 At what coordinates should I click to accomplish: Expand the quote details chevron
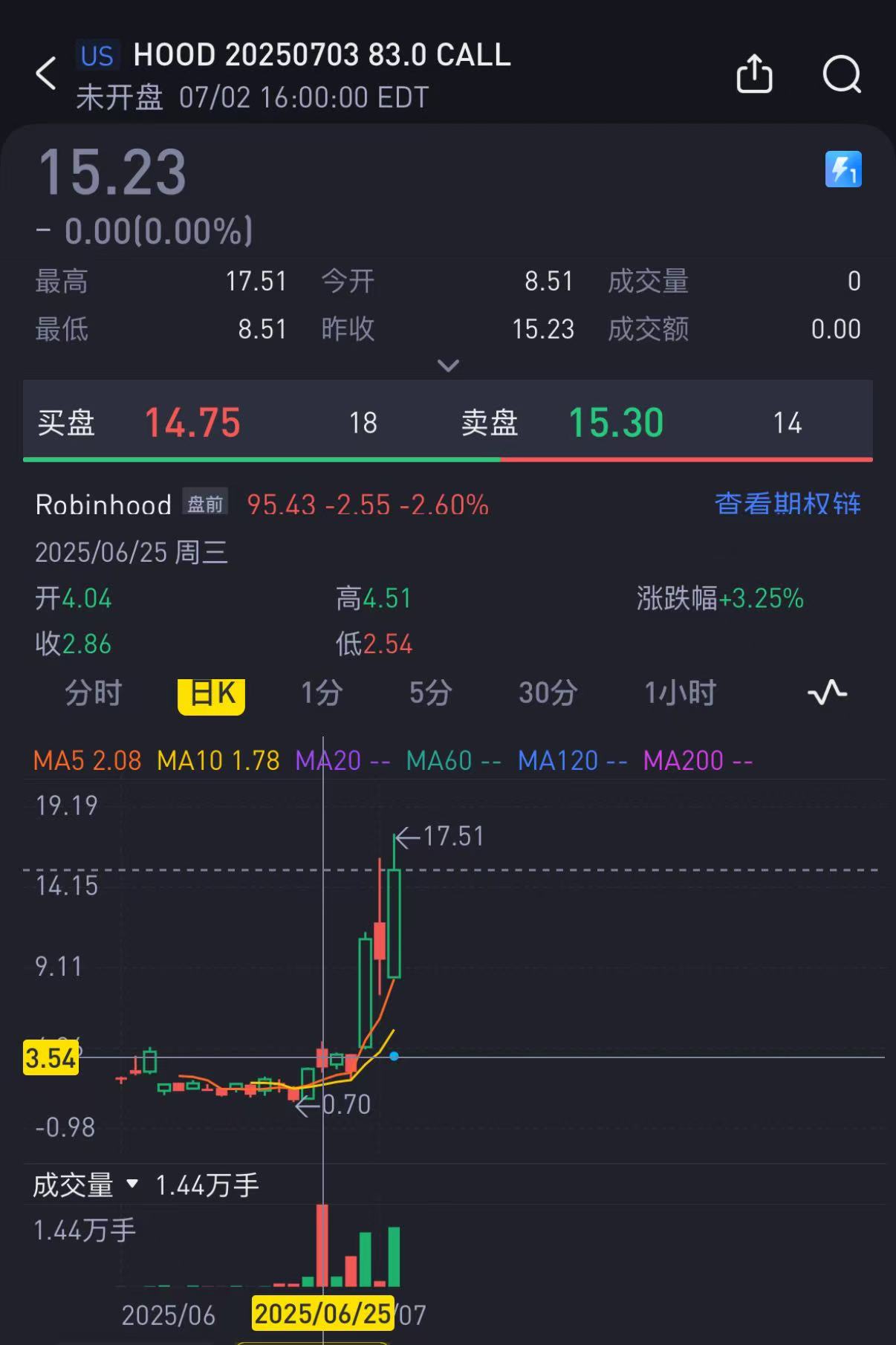[448, 366]
